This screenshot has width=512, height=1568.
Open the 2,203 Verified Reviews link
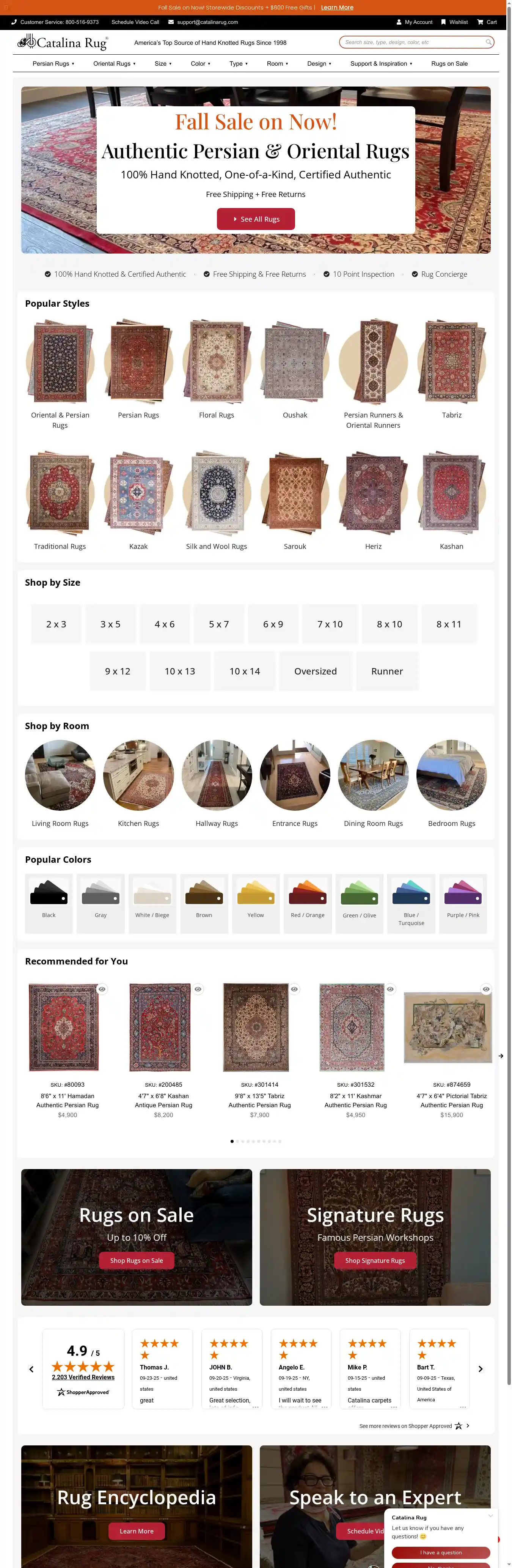click(x=83, y=1377)
